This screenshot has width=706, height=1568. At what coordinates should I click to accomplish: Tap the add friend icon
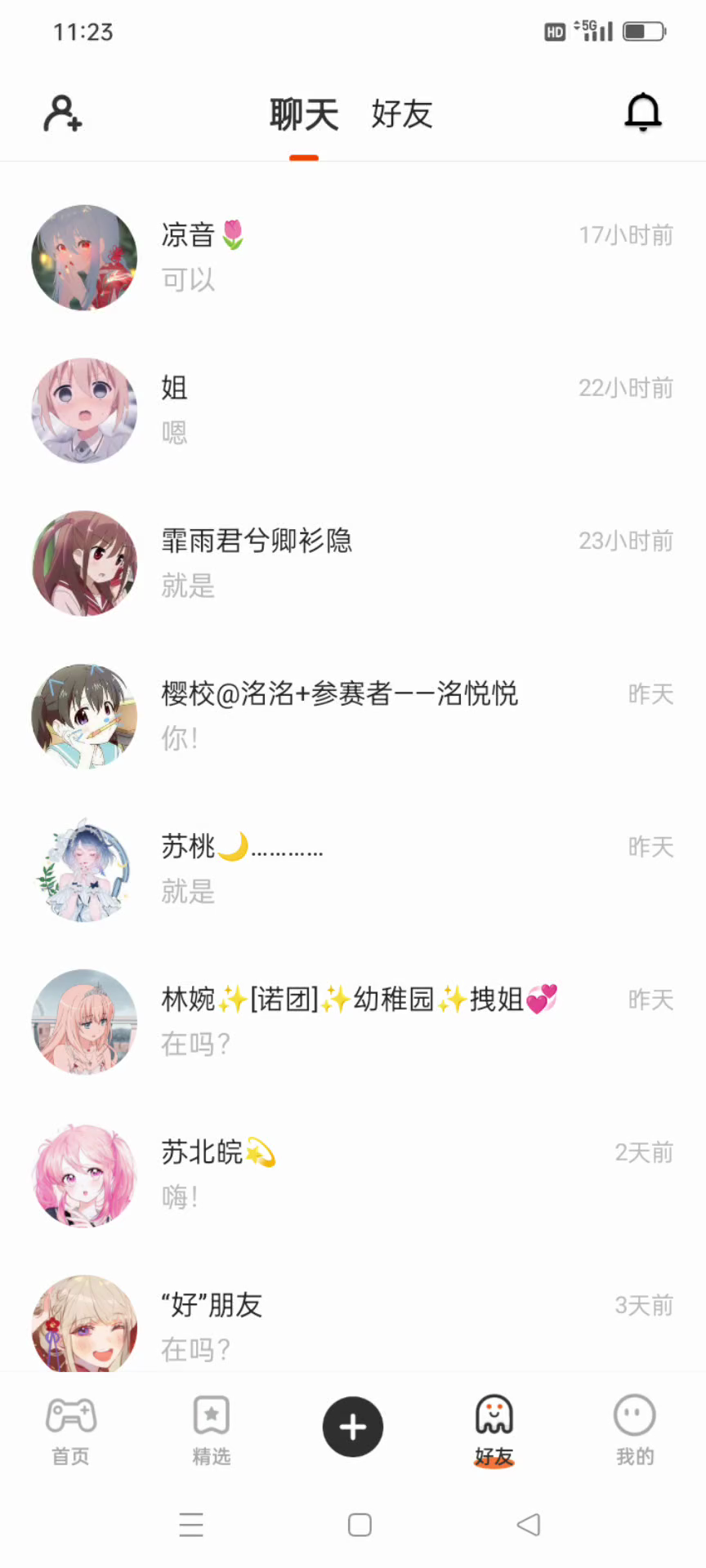click(x=63, y=114)
